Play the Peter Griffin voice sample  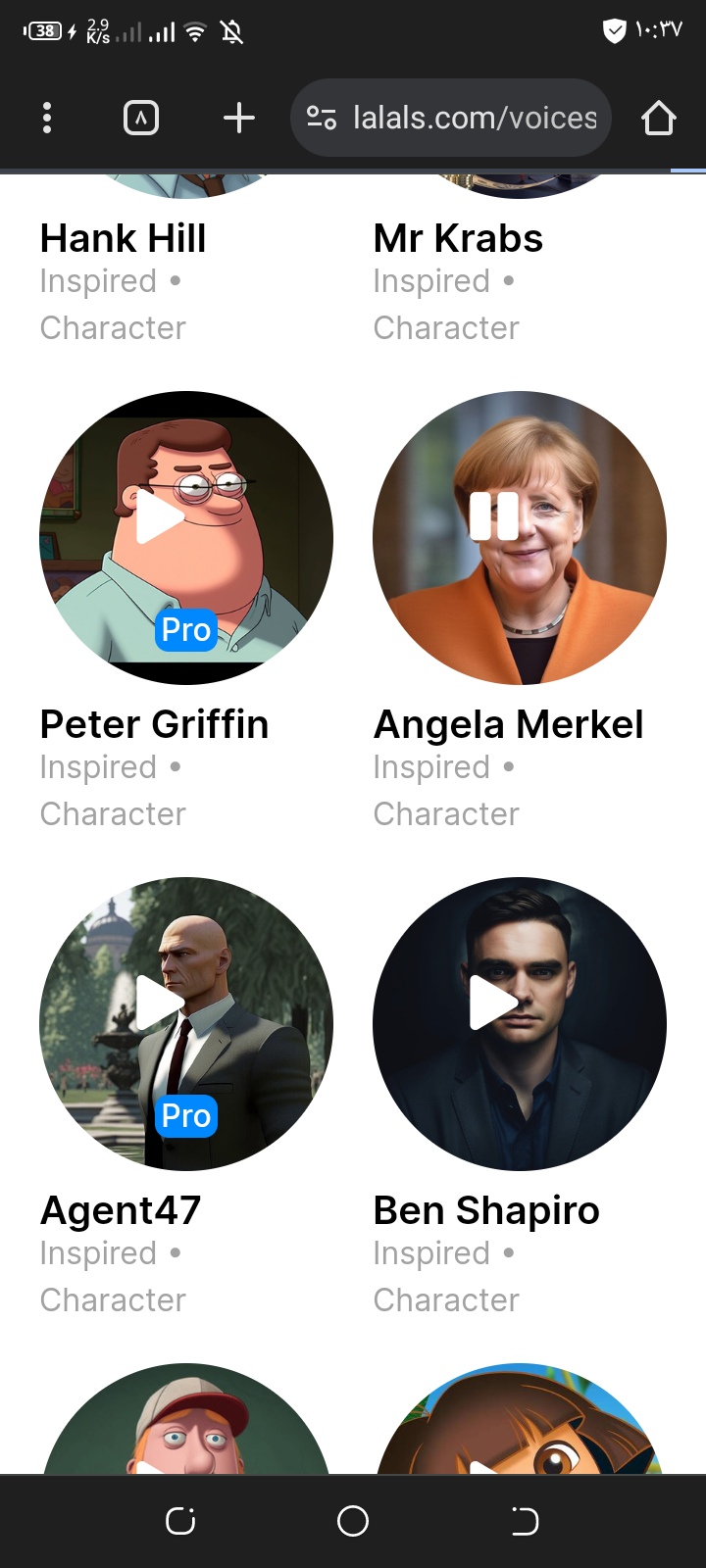click(160, 516)
